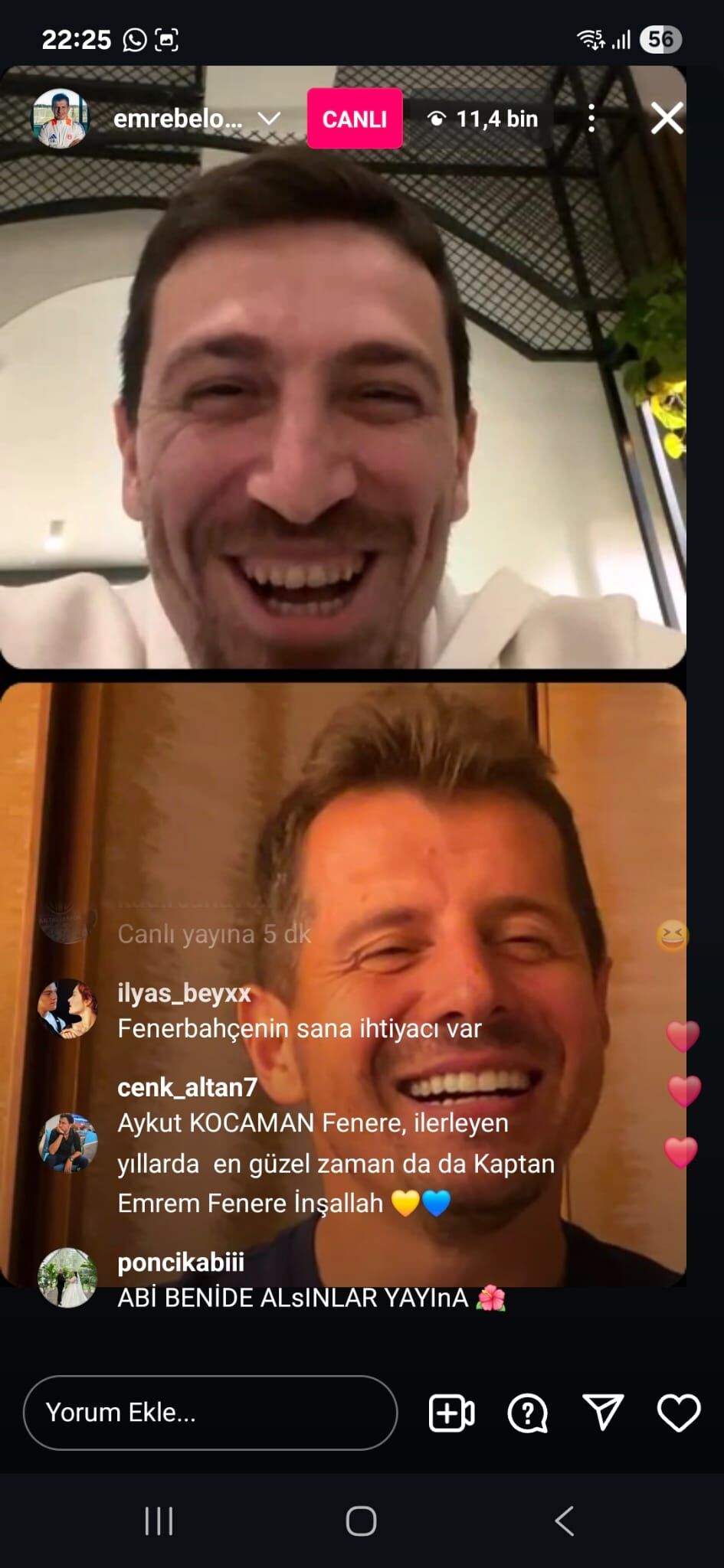Request to join the live video
Viewport: 724px width, 1568px height.
point(451,1413)
